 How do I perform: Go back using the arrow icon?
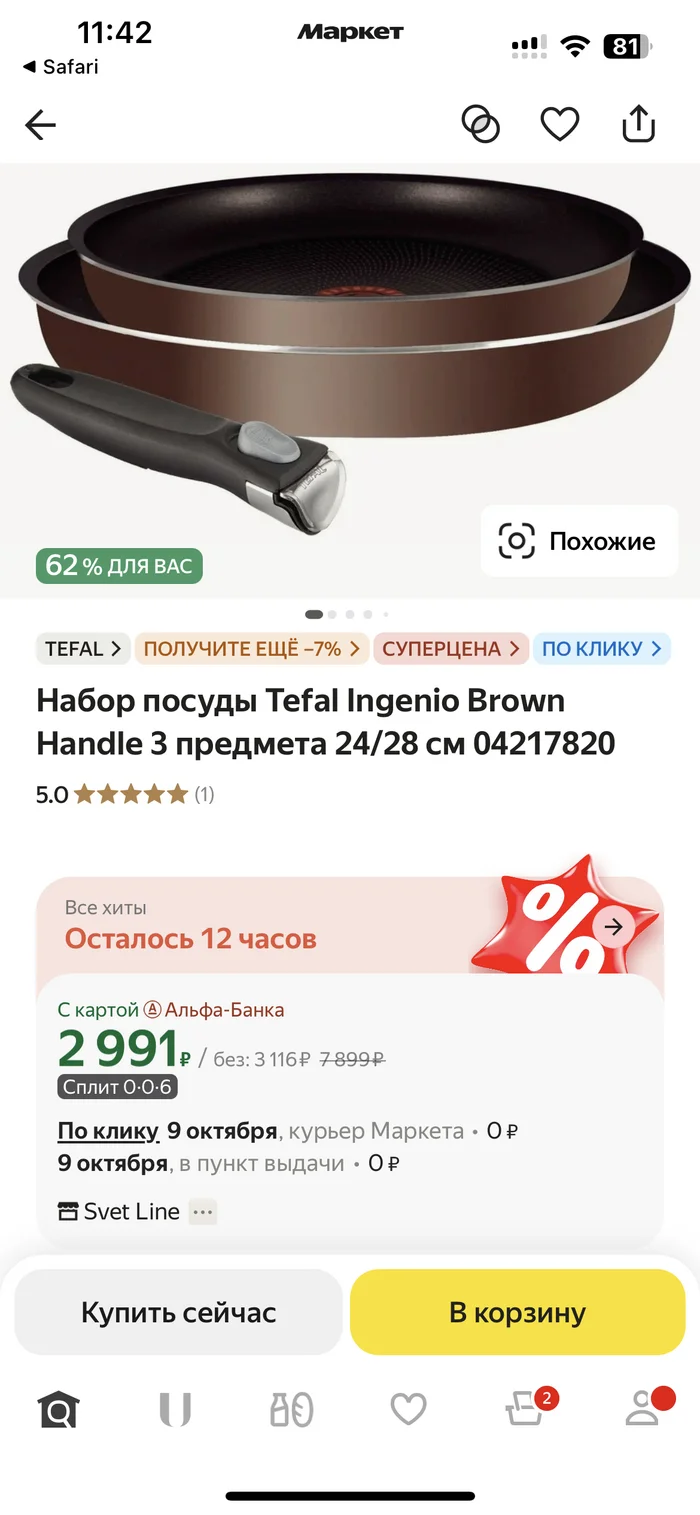pyautogui.click(x=41, y=125)
